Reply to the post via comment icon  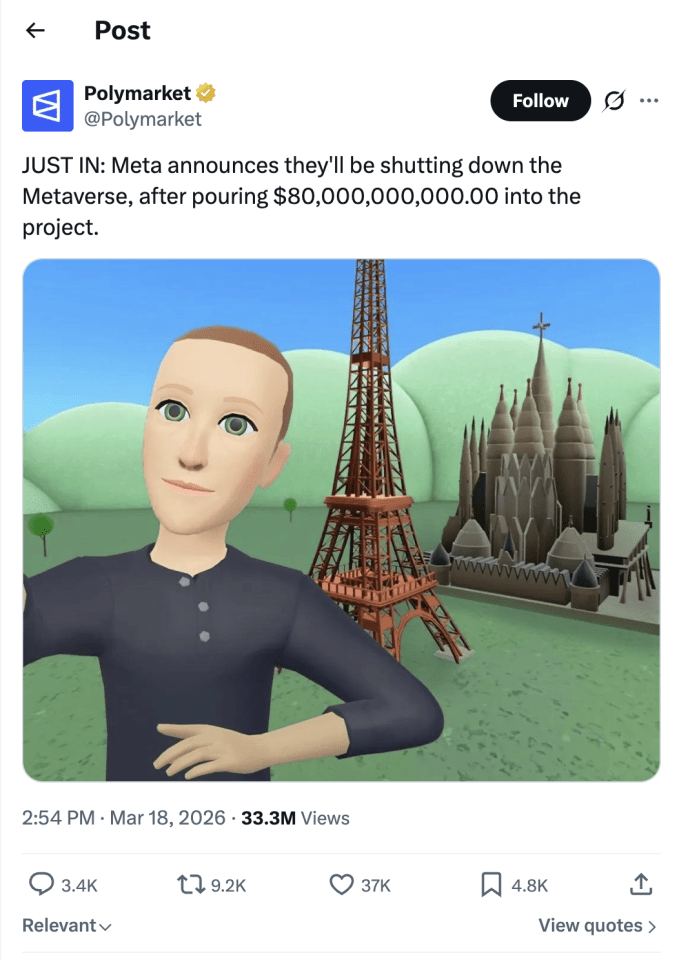click(x=41, y=884)
